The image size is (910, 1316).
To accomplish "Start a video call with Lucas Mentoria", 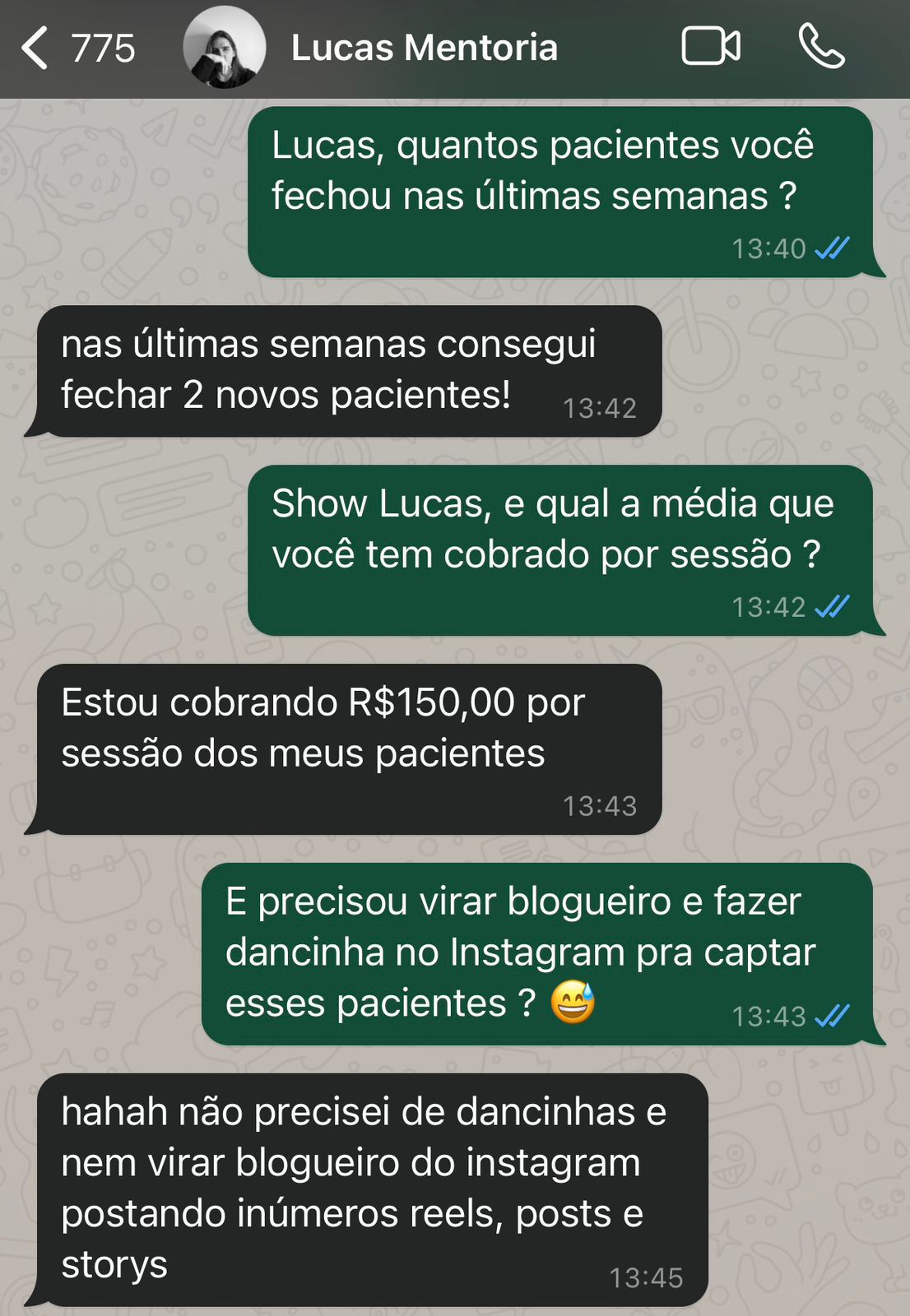I will [x=711, y=46].
